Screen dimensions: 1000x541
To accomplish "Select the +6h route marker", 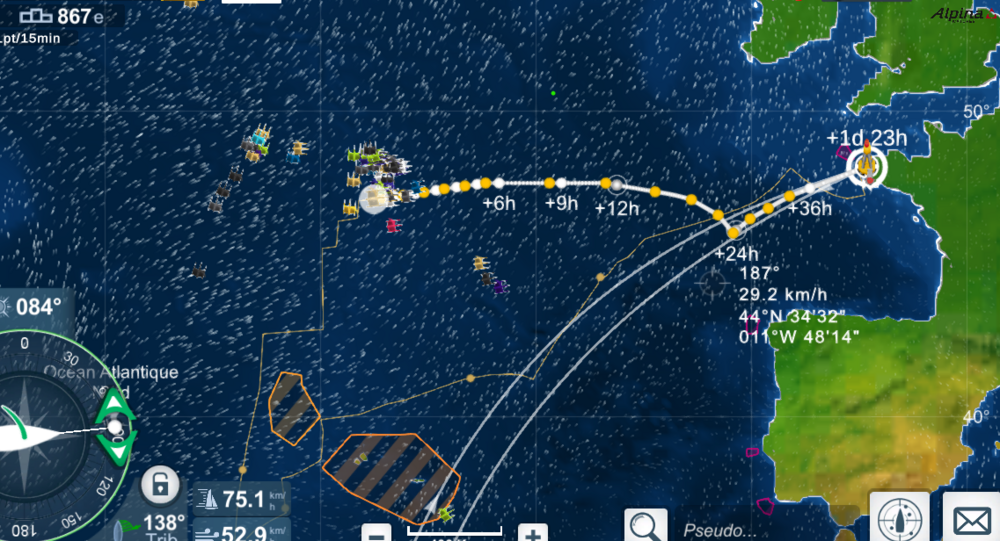I will click(x=498, y=183).
